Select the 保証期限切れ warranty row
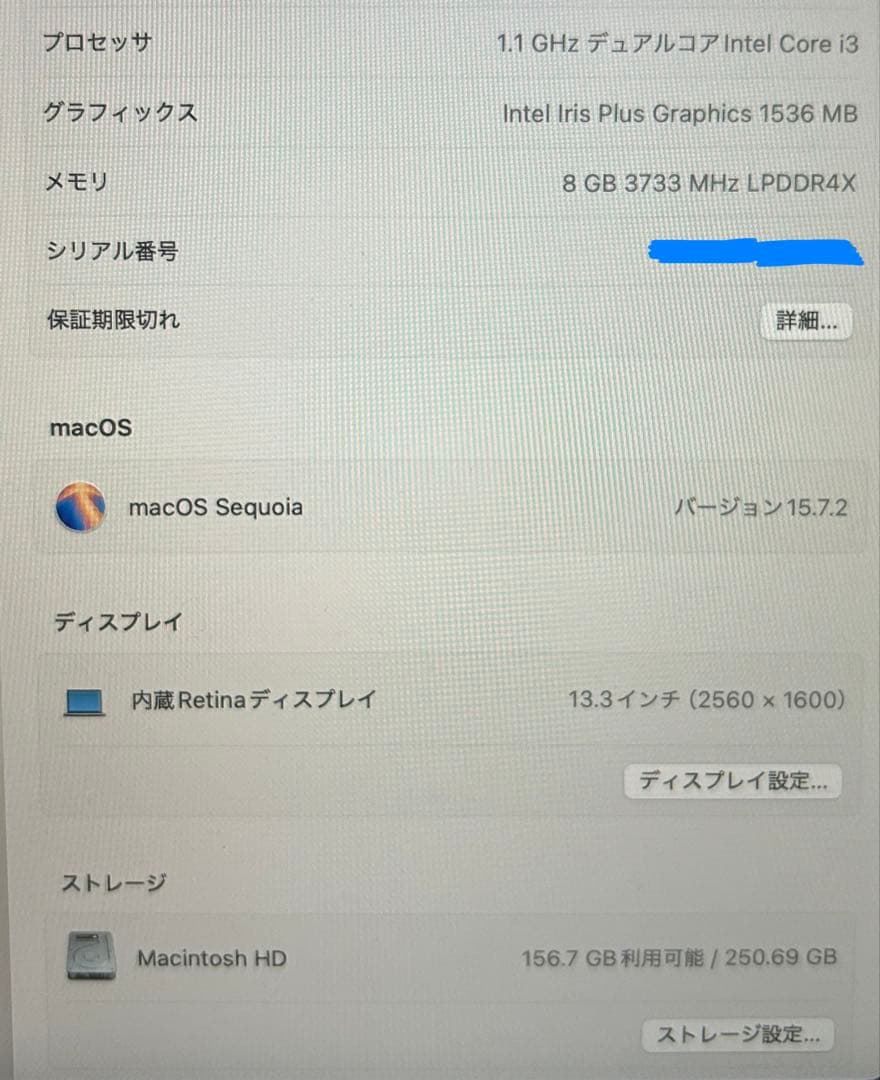Screen dimensions: 880x1080 tap(440, 321)
